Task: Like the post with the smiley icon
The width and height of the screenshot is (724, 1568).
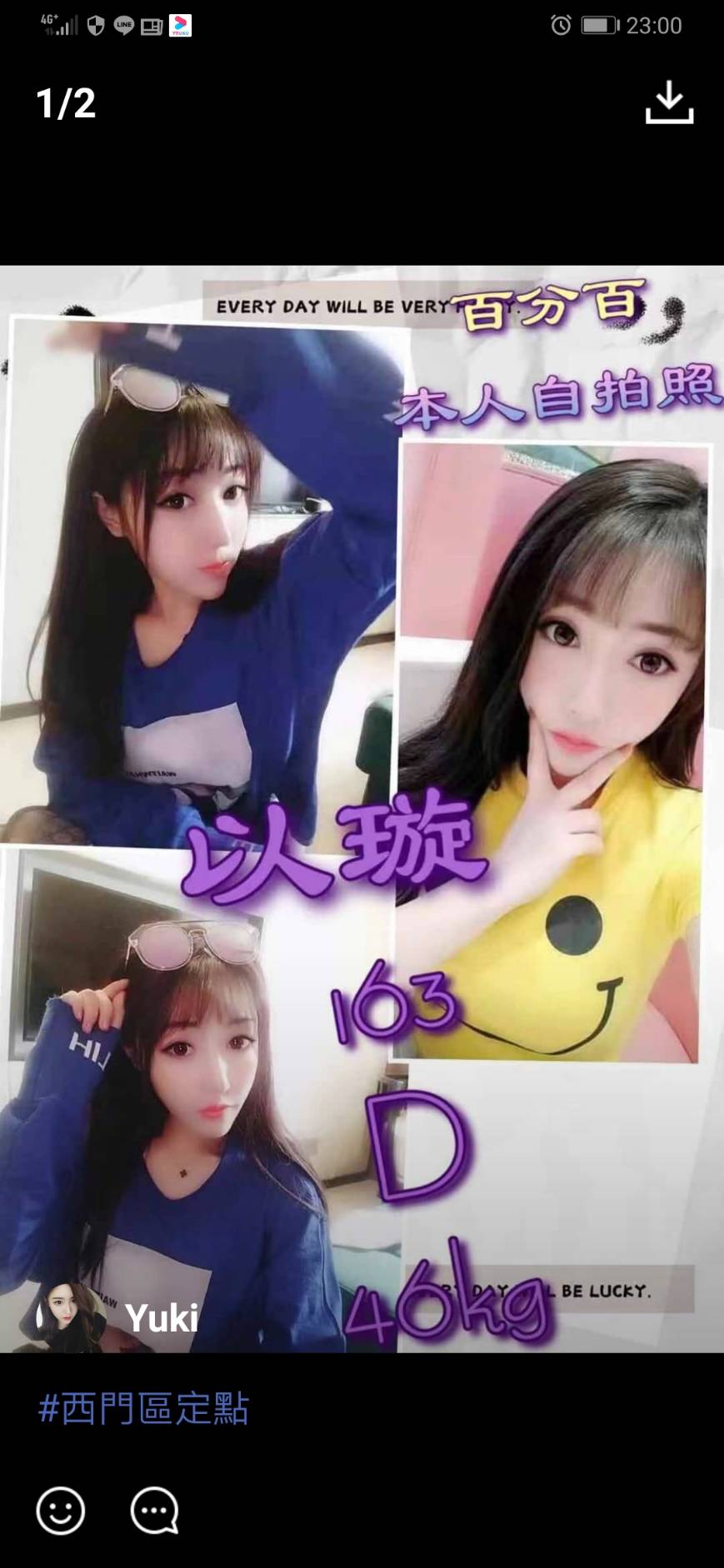Action: click(61, 1511)
